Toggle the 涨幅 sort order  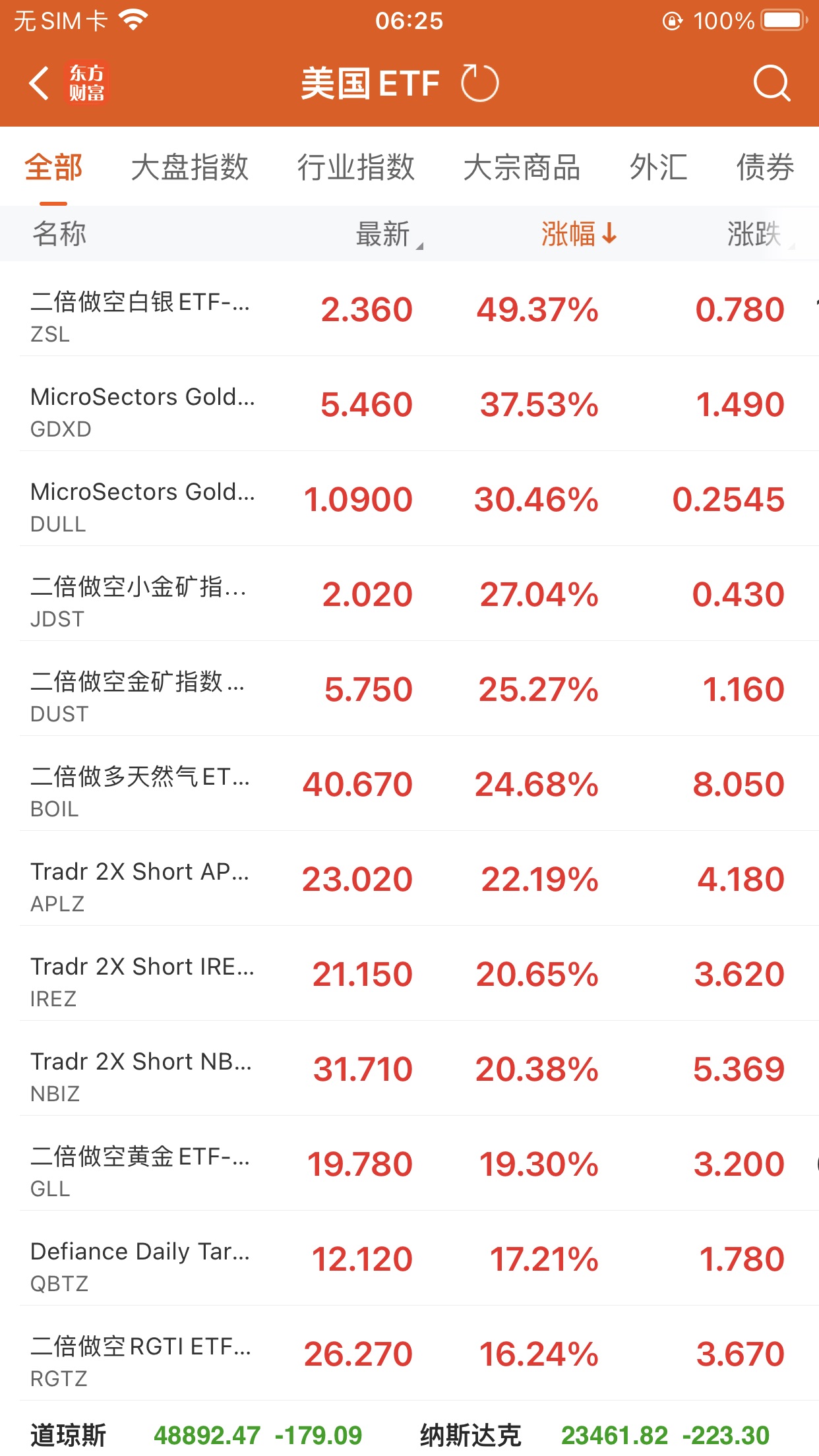[578, 234]
